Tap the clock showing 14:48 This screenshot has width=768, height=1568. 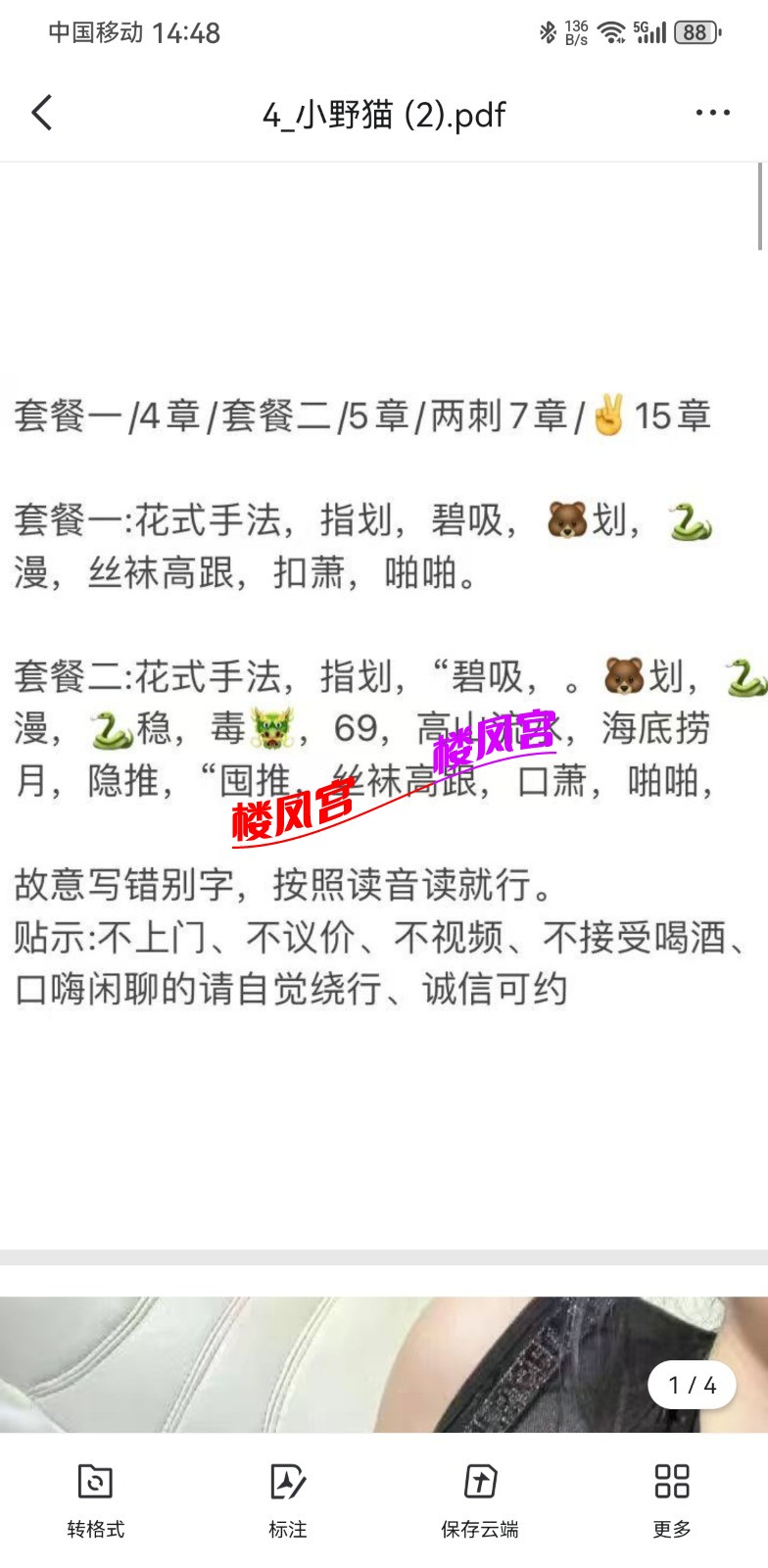[x=189, y=31]
